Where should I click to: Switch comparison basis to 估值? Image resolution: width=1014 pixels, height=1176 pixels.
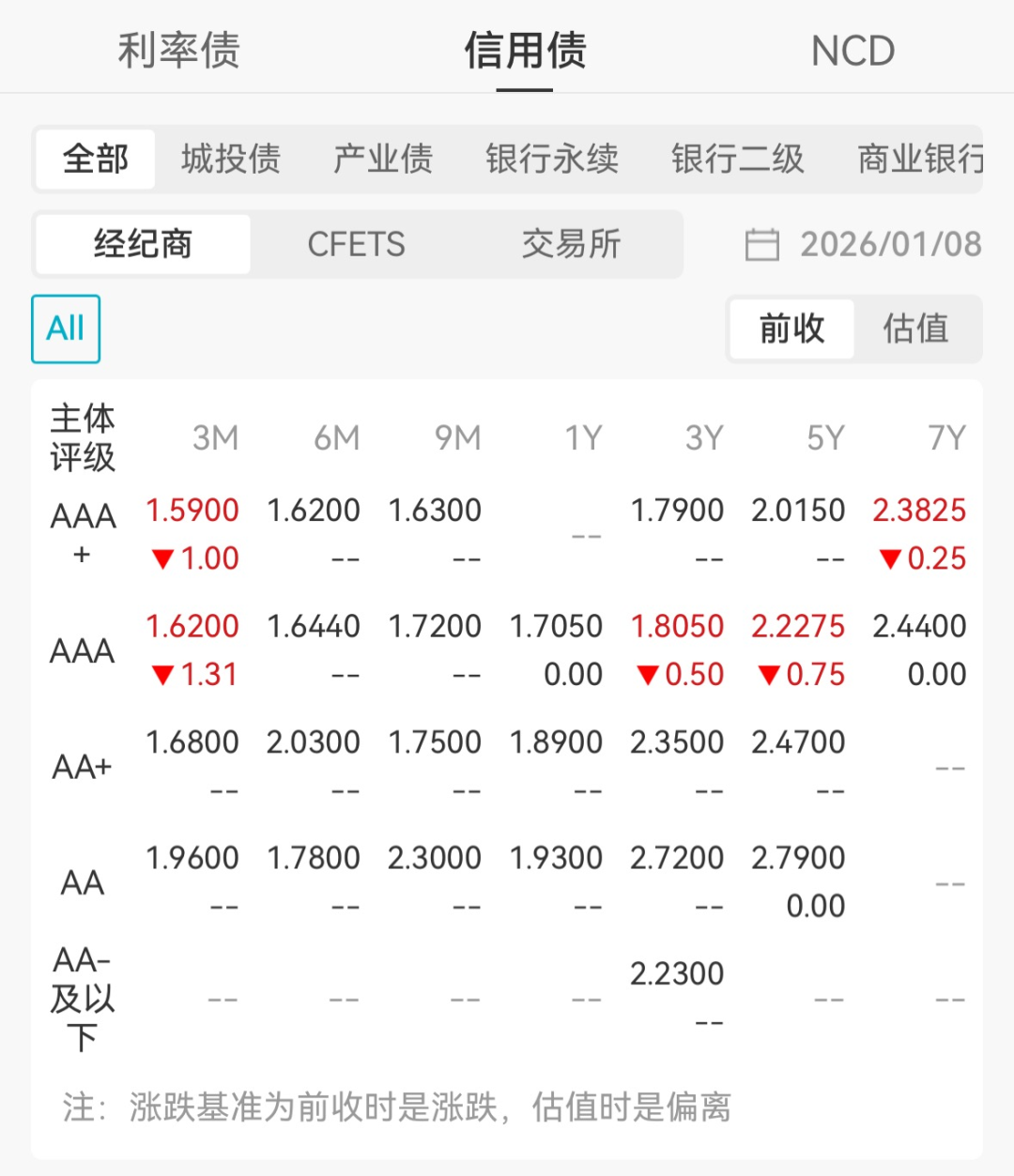coord(915,328)
